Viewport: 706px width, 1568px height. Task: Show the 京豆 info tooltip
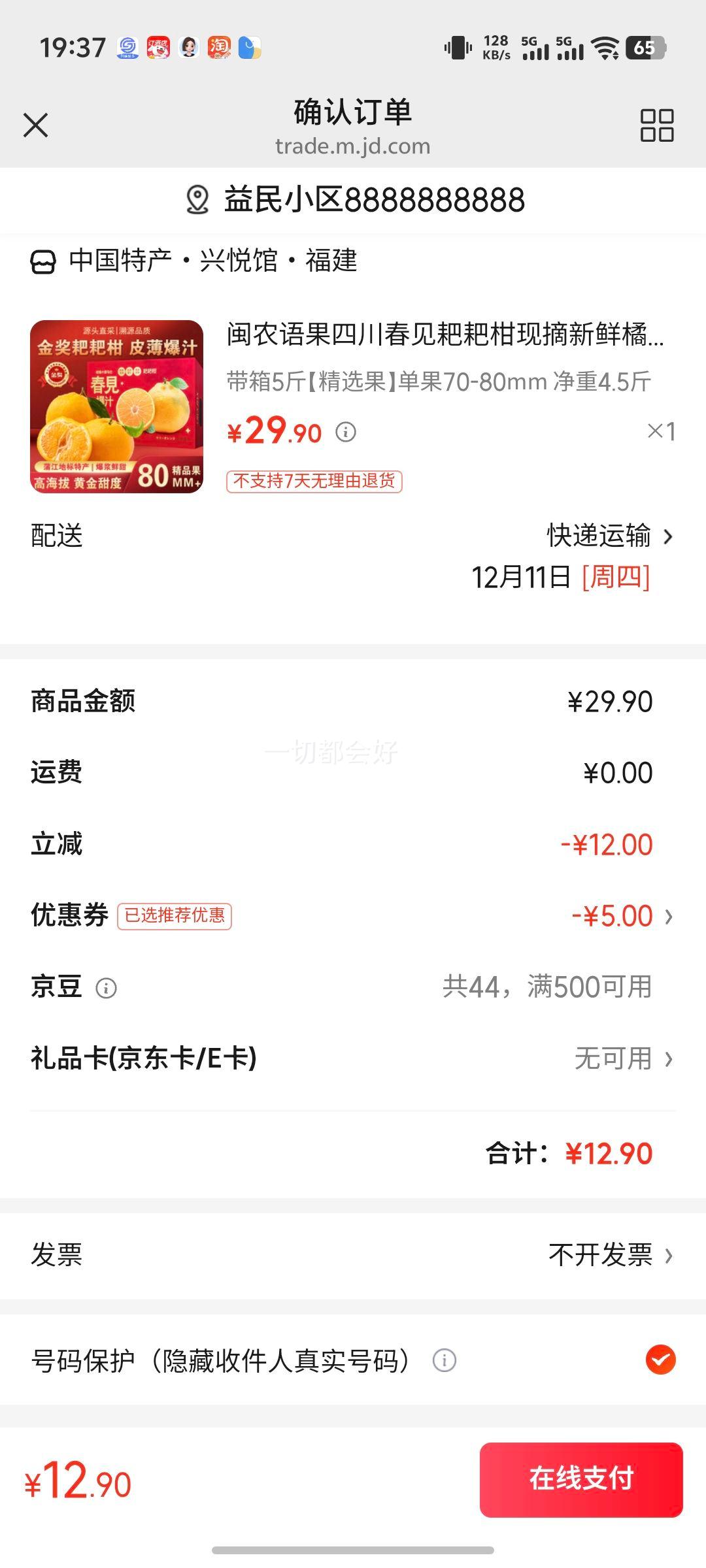pyautogui.click(x=107, y=988)
